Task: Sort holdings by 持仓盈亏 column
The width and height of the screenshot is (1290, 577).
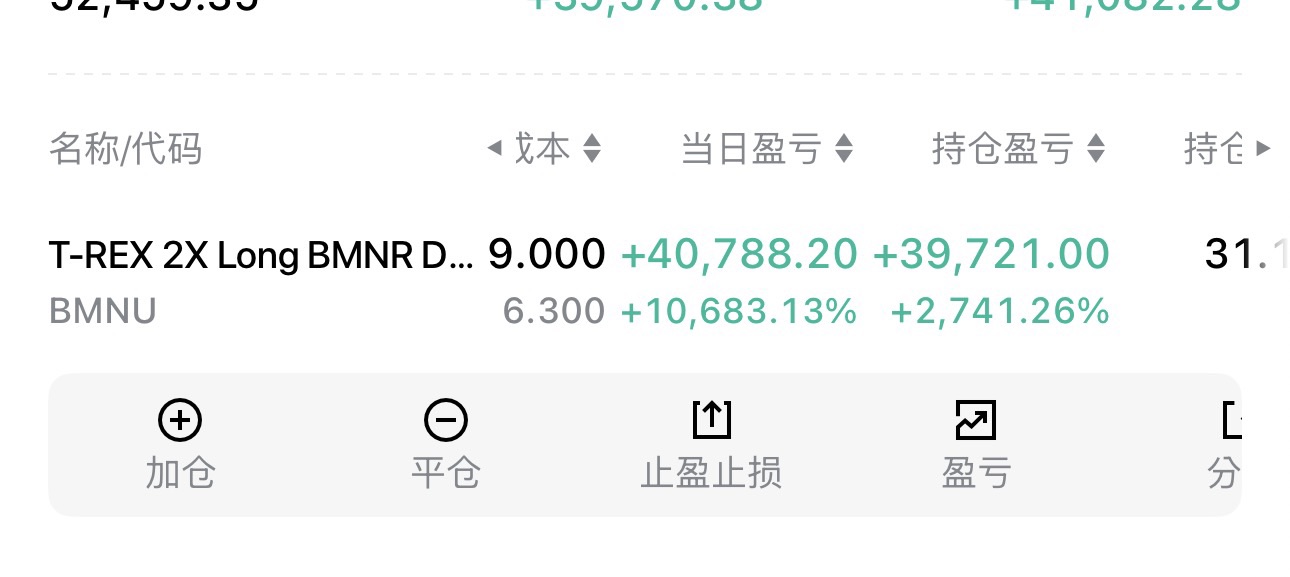Action: click(1018, 149)
